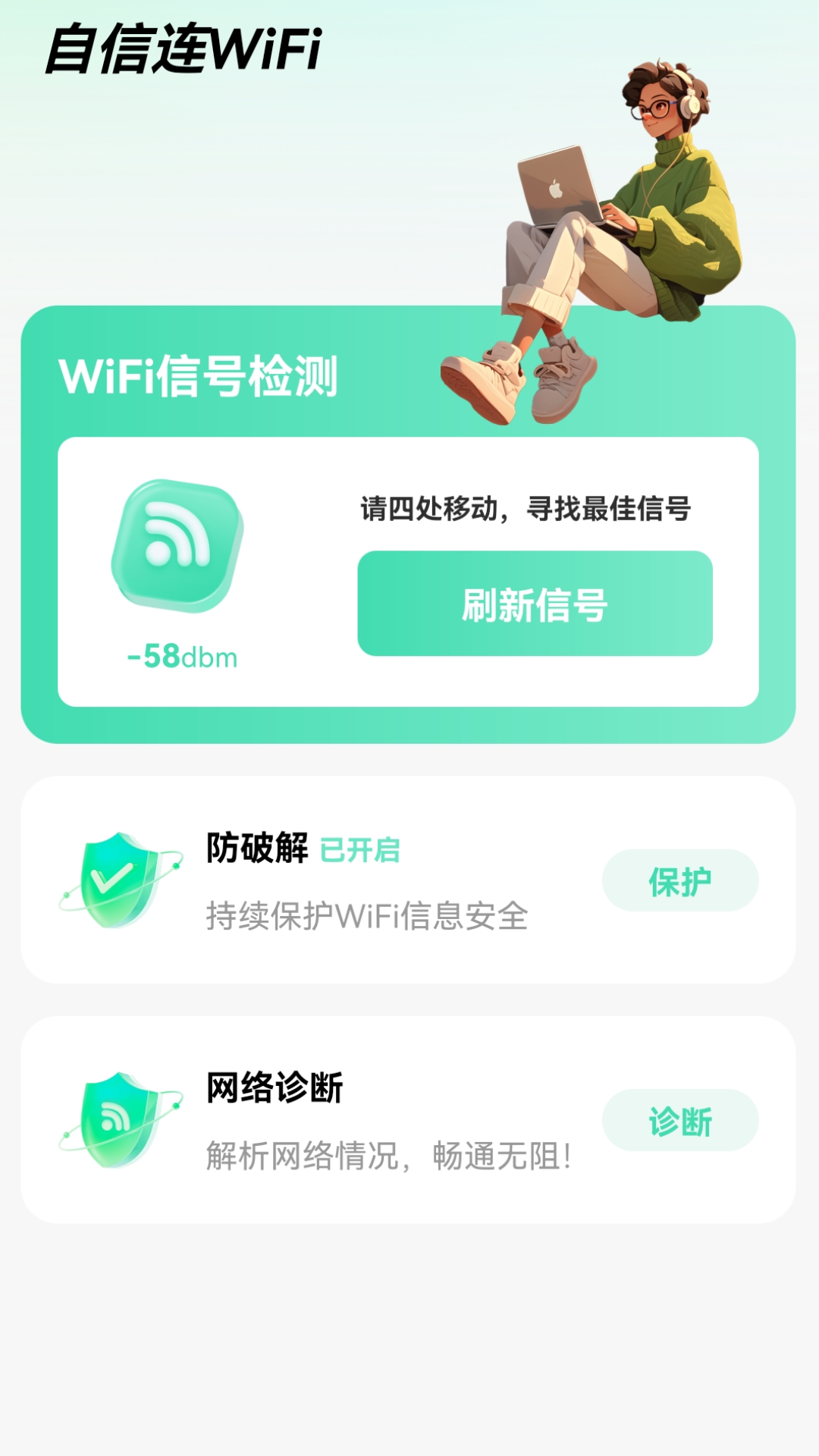
Task: Tap 解析网络情况 description under 网络诊断
Action: click(387, 1156)
